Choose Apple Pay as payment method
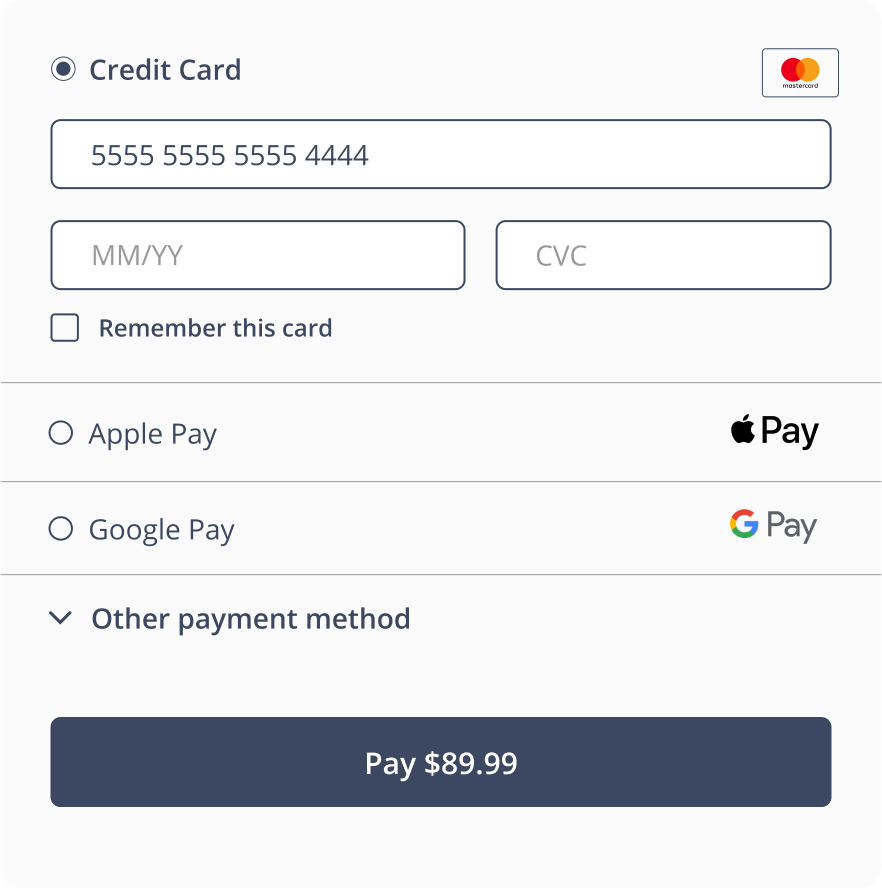Screen dimensions: 882x888 pyautogui.click(x=61, y=433)
